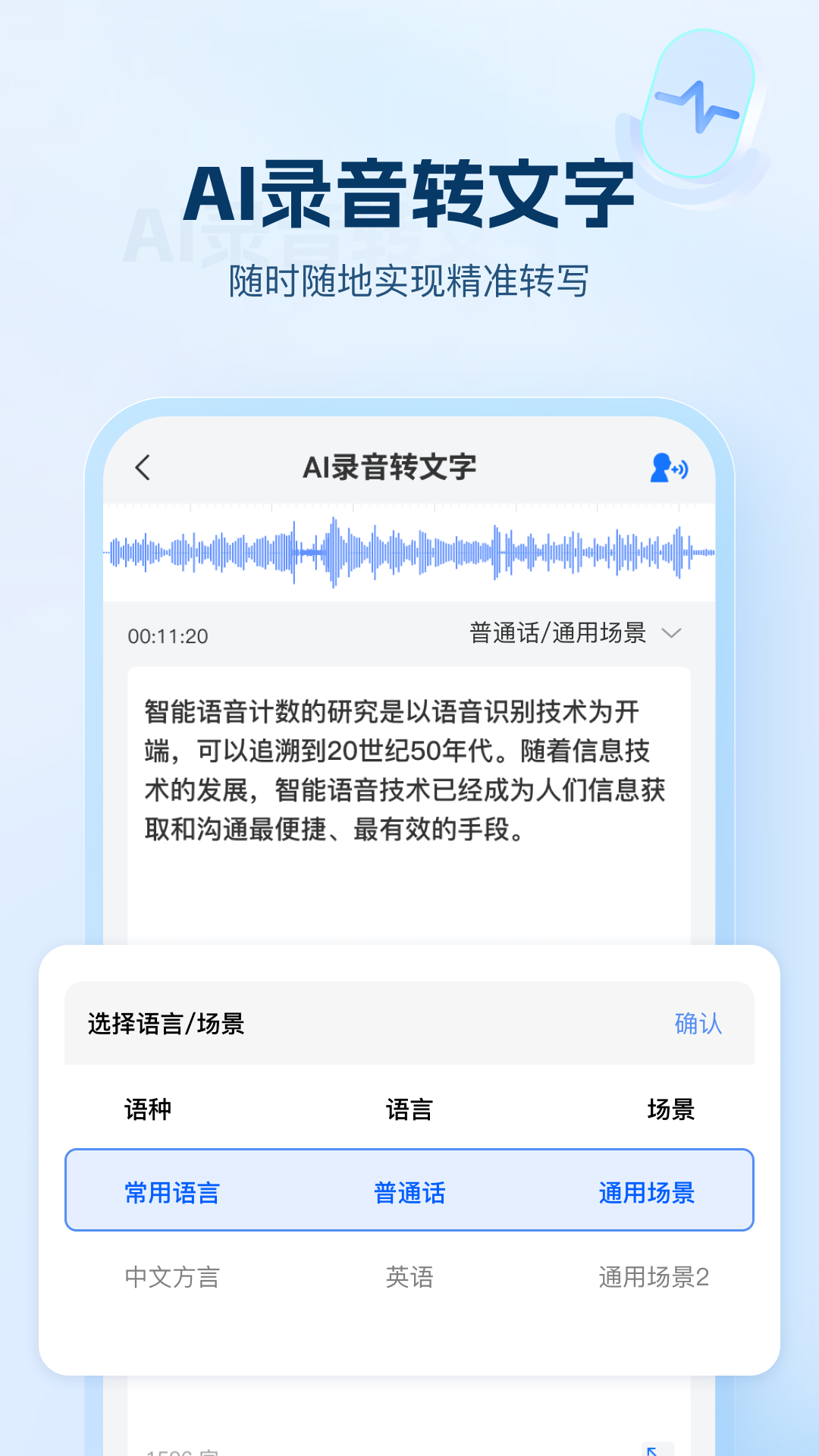Select 通用场景 from the scene list
Image resolution: width=819 pixels, height=1456 pixels.
pos(647,1191)
